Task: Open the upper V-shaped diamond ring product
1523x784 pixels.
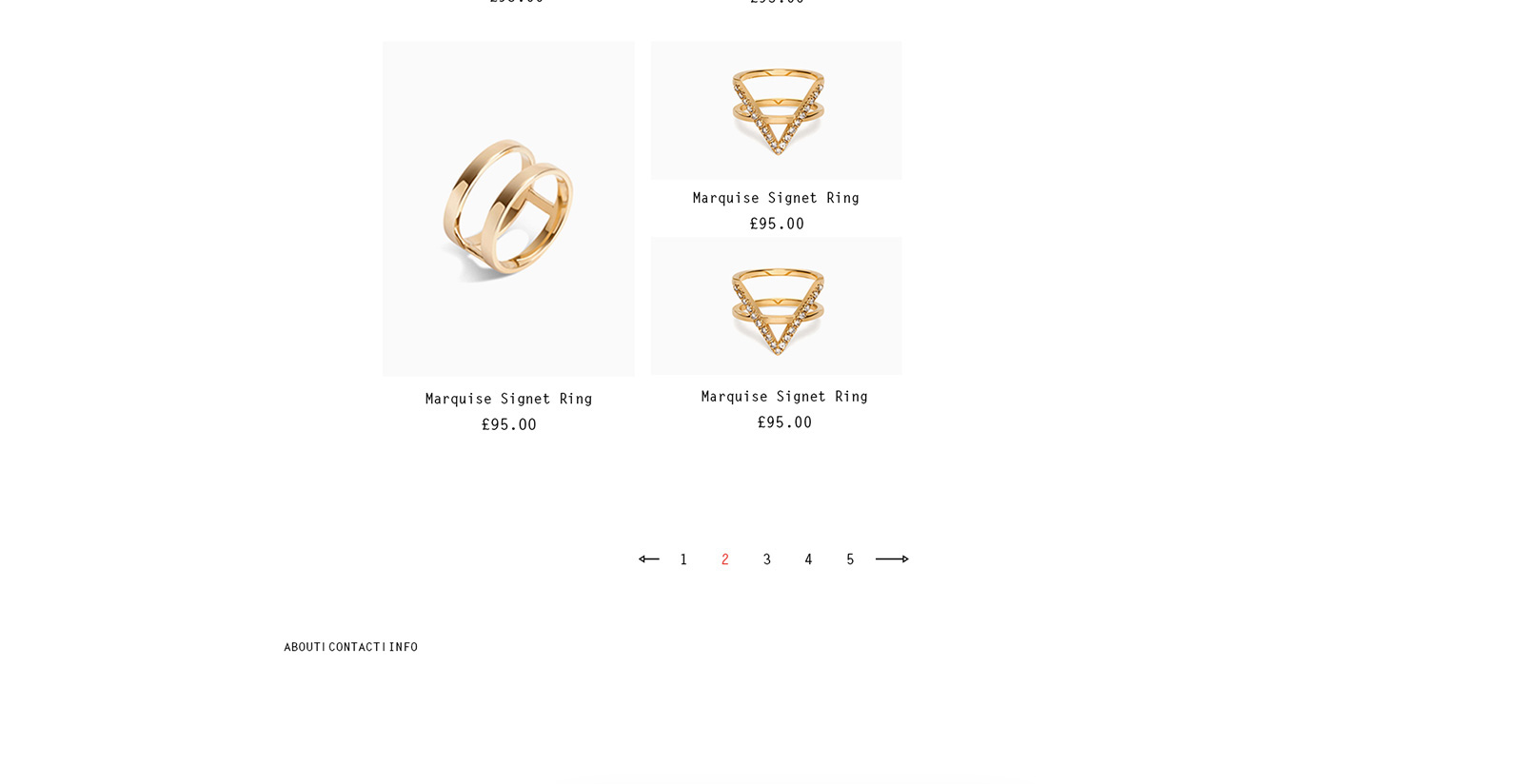Action: (x=776, y=110)
